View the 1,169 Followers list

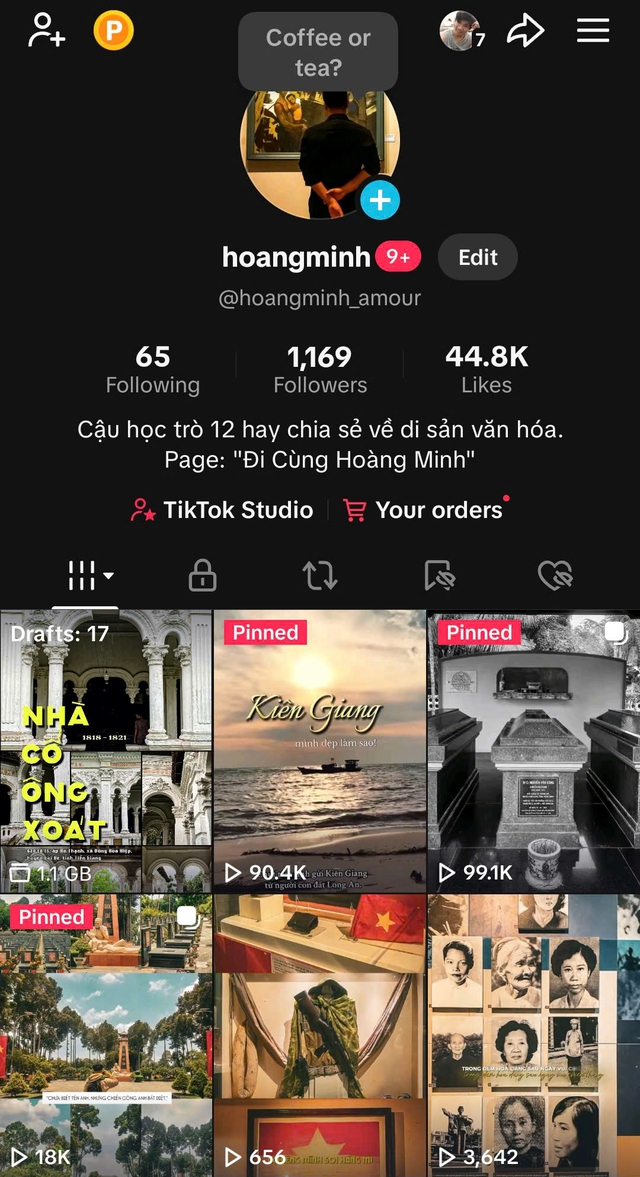320,369
